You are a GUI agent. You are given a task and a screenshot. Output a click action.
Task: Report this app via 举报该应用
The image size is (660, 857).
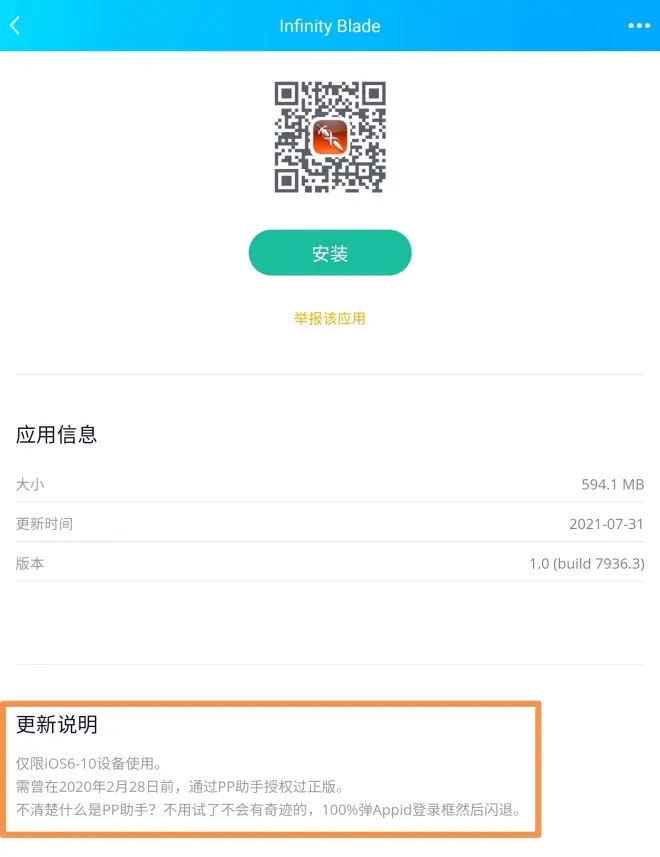(330, 318)
